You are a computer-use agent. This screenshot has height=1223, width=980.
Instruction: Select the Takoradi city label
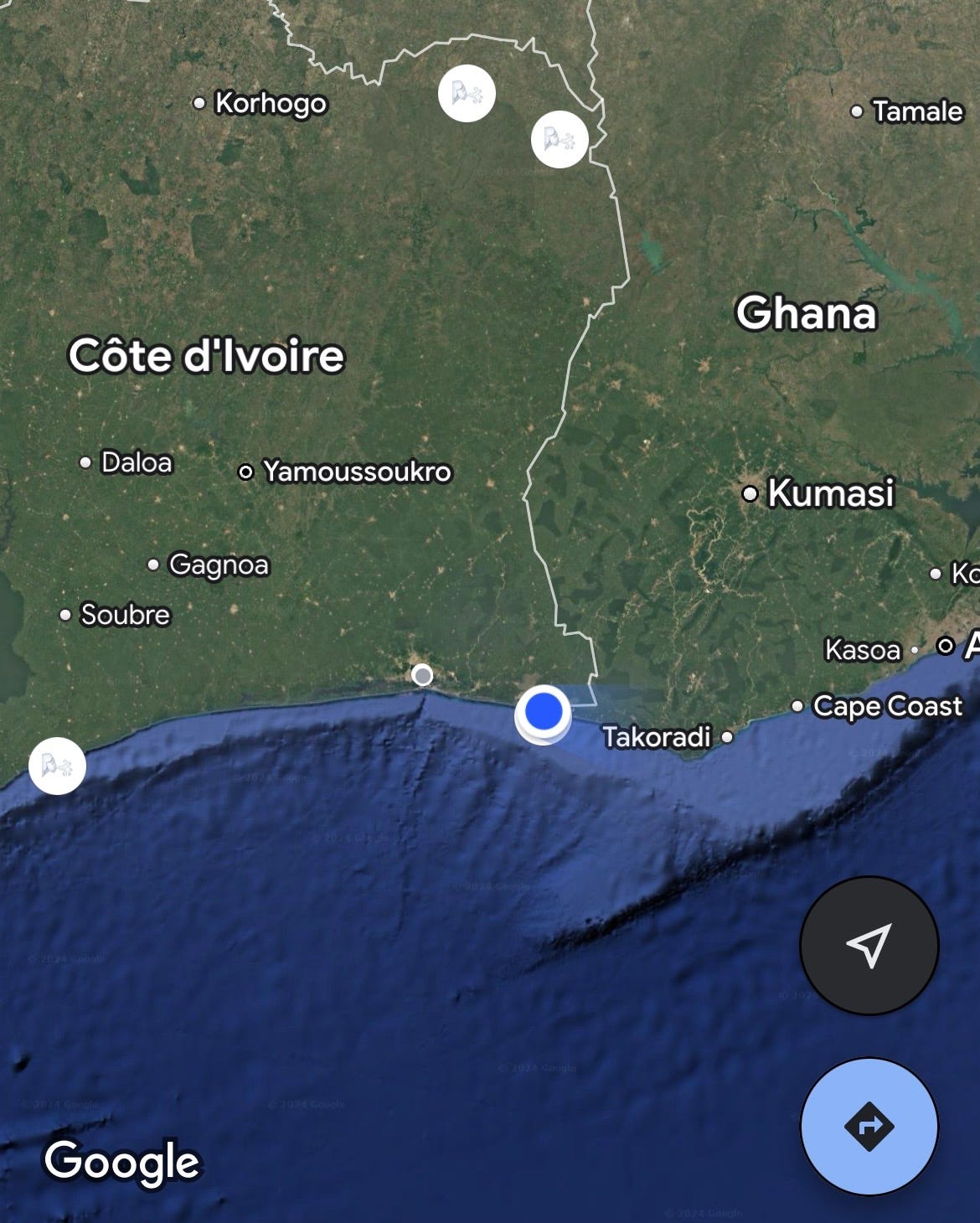coord(657,737)
